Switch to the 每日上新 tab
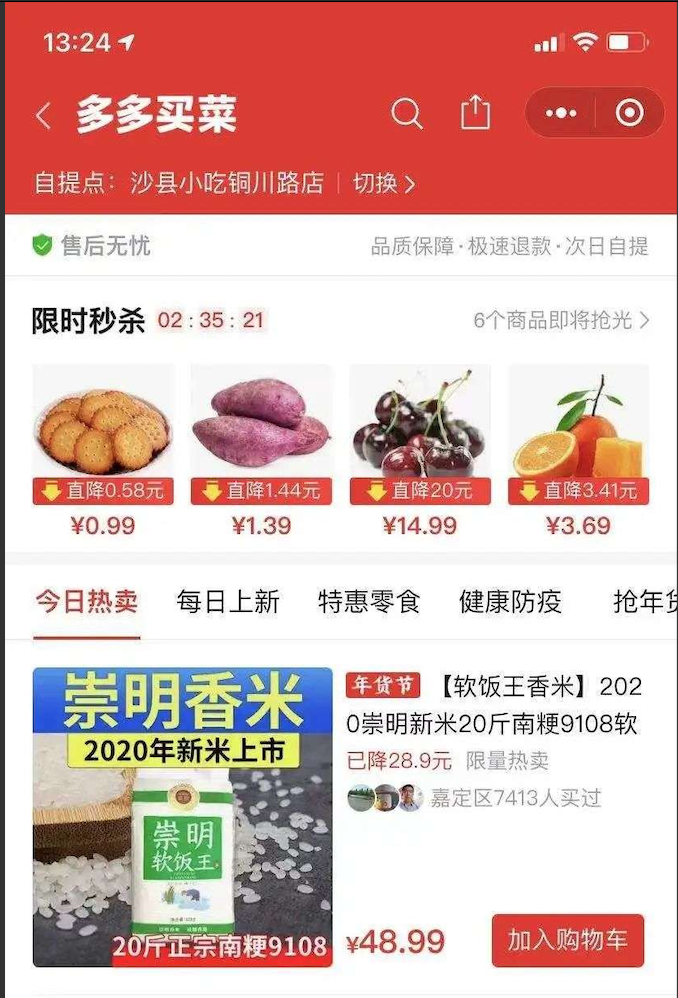Screen dimensions: 678x998 pyautogui.click(x=228, y=601)
